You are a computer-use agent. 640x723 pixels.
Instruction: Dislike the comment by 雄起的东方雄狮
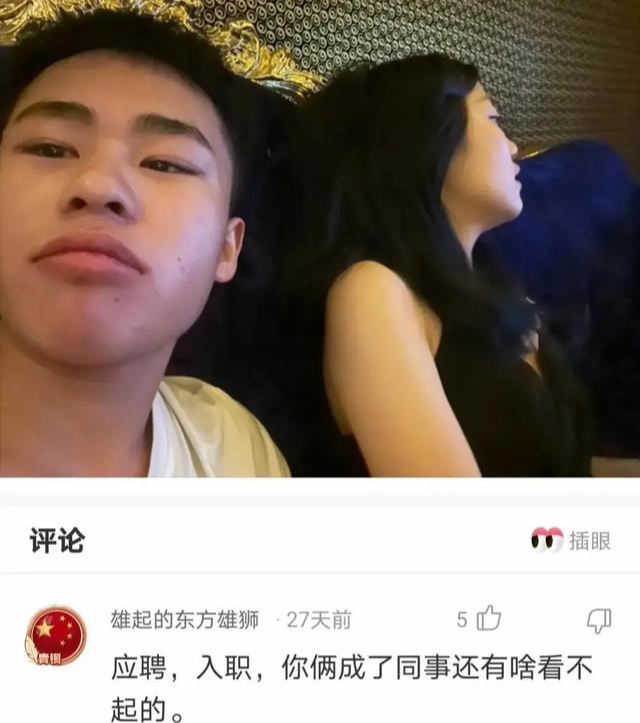point(599,620)
